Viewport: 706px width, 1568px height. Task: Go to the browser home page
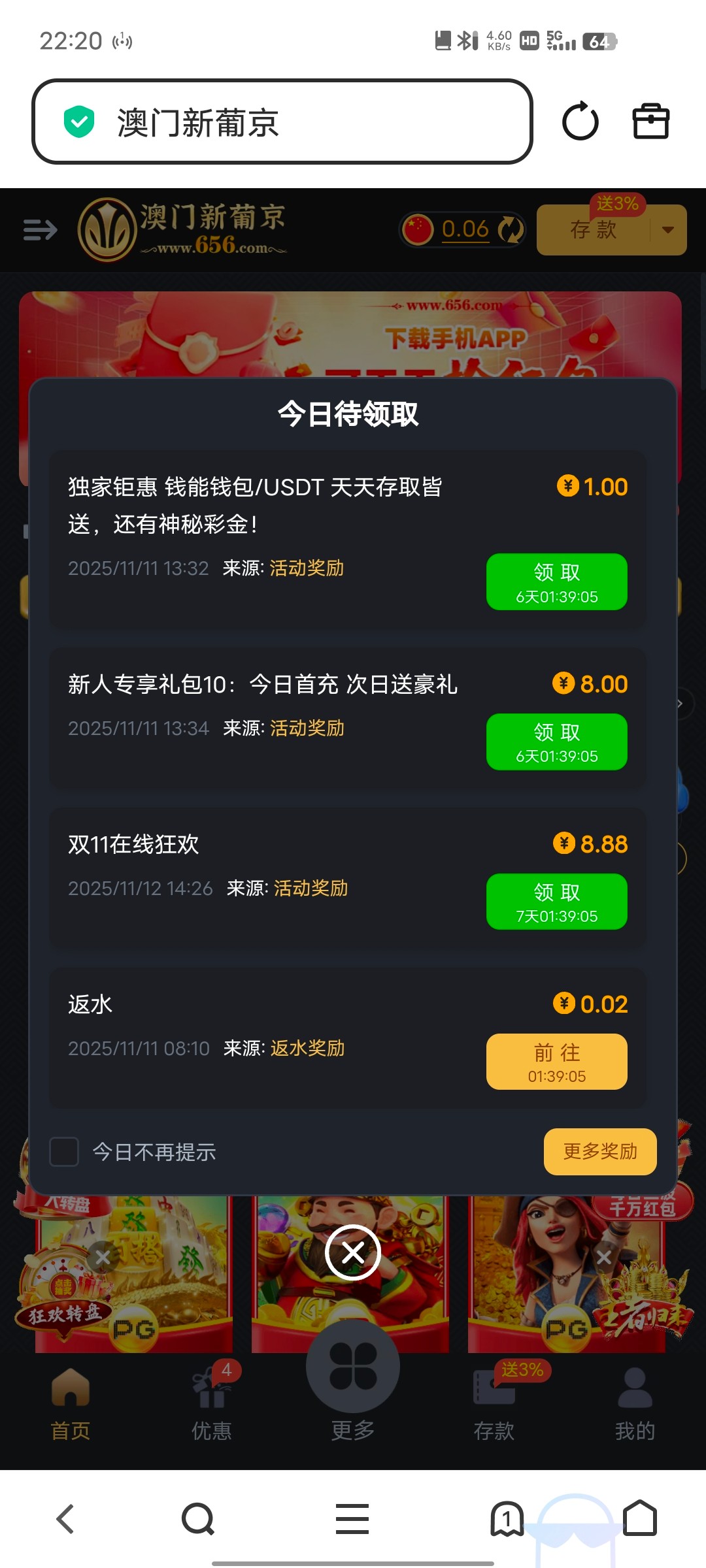(640, 1518)
